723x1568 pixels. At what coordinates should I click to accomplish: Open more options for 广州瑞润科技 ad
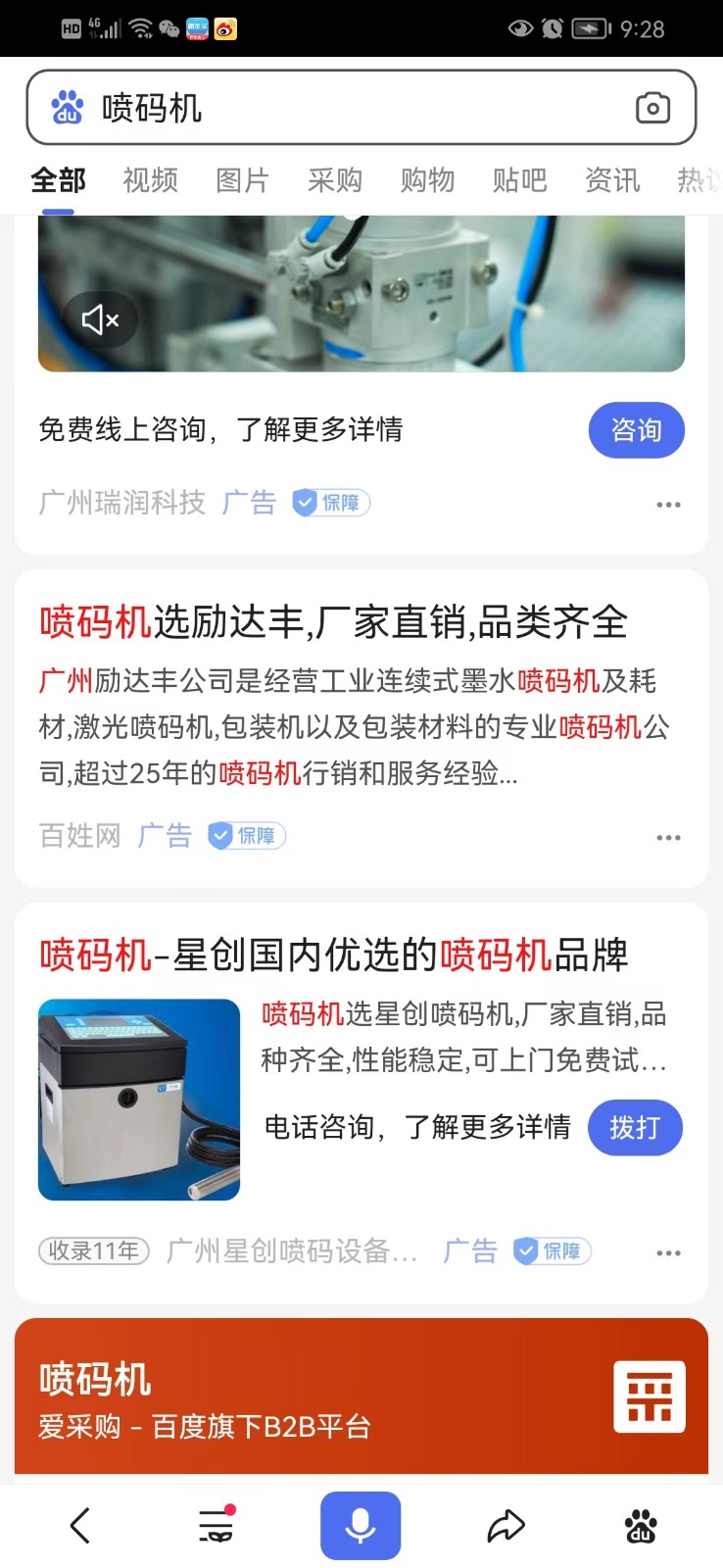(668, 504)
